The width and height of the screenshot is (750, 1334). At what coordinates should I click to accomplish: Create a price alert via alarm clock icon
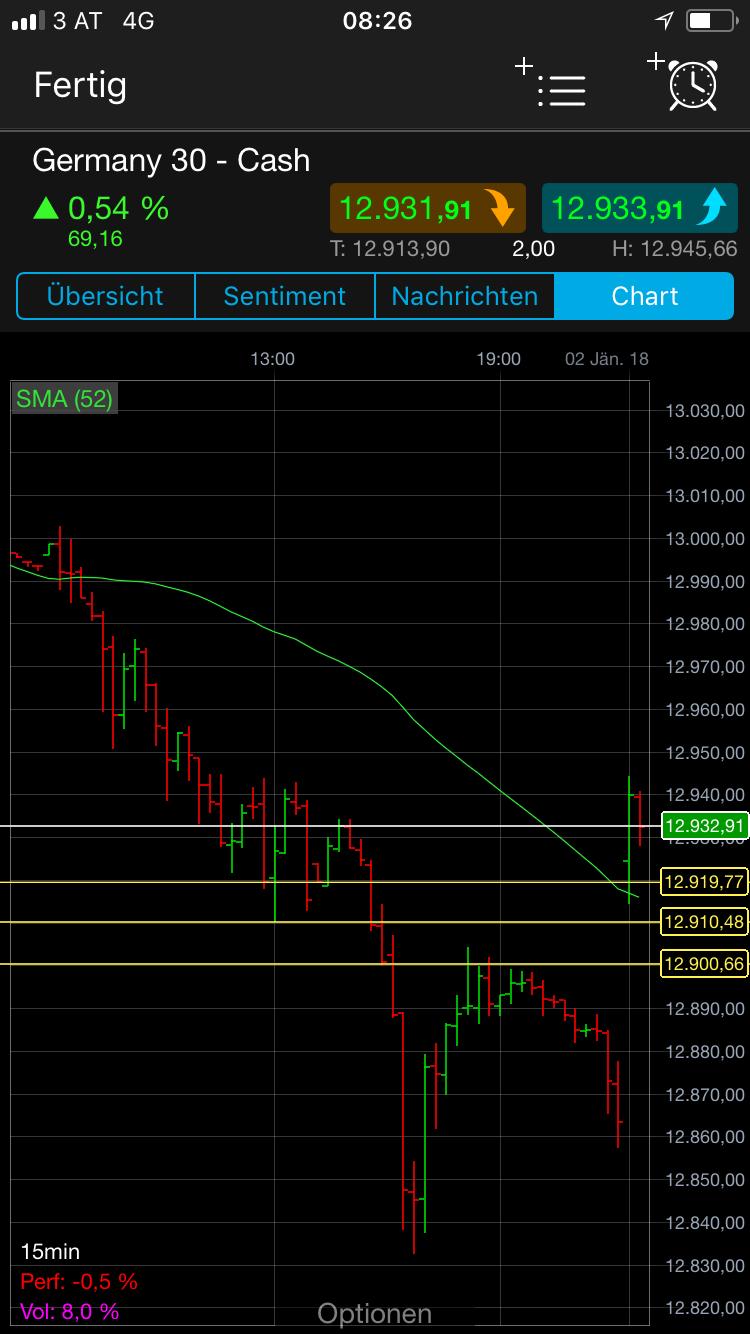pos(691,88)
